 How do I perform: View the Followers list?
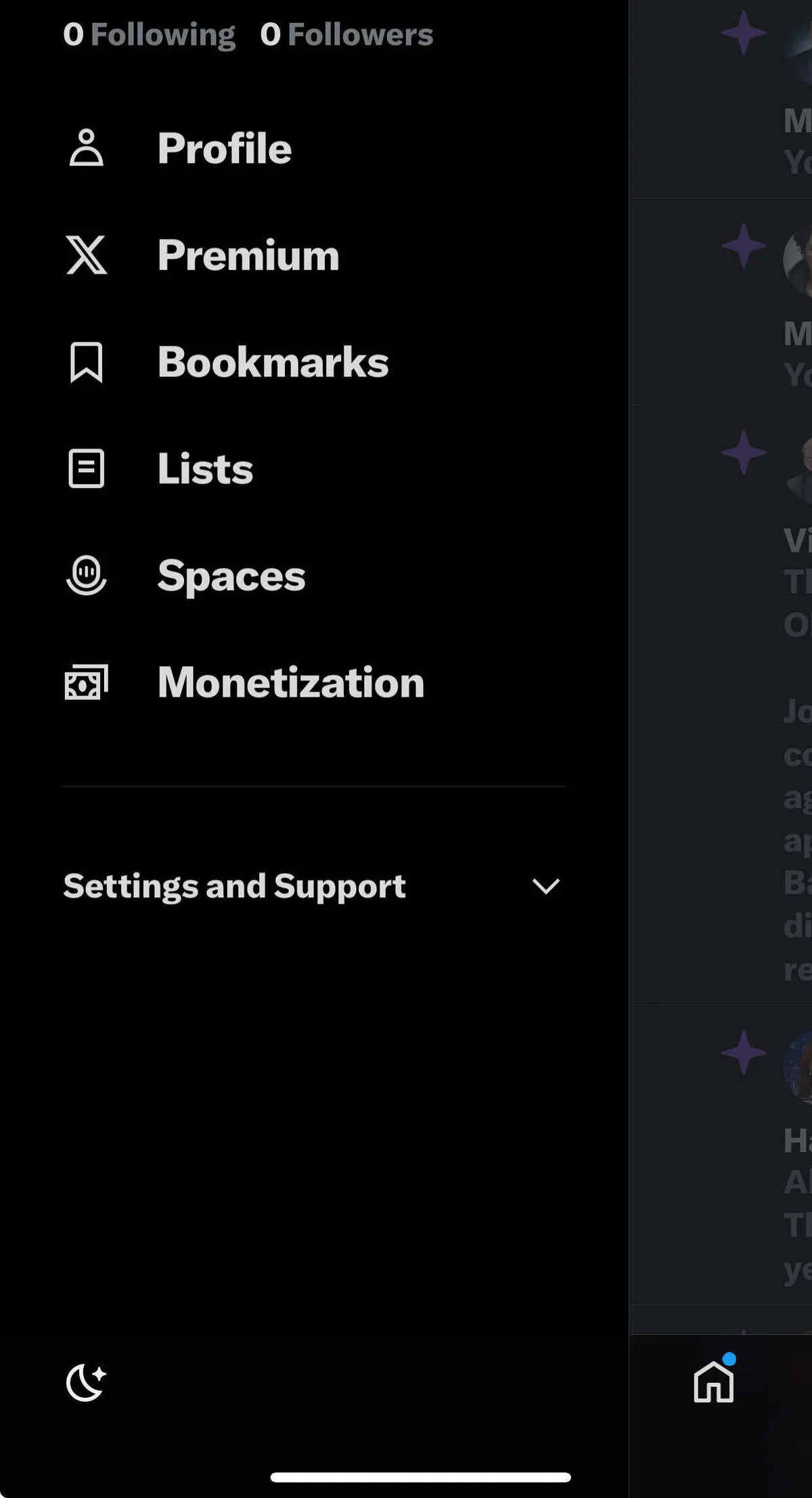346,35
